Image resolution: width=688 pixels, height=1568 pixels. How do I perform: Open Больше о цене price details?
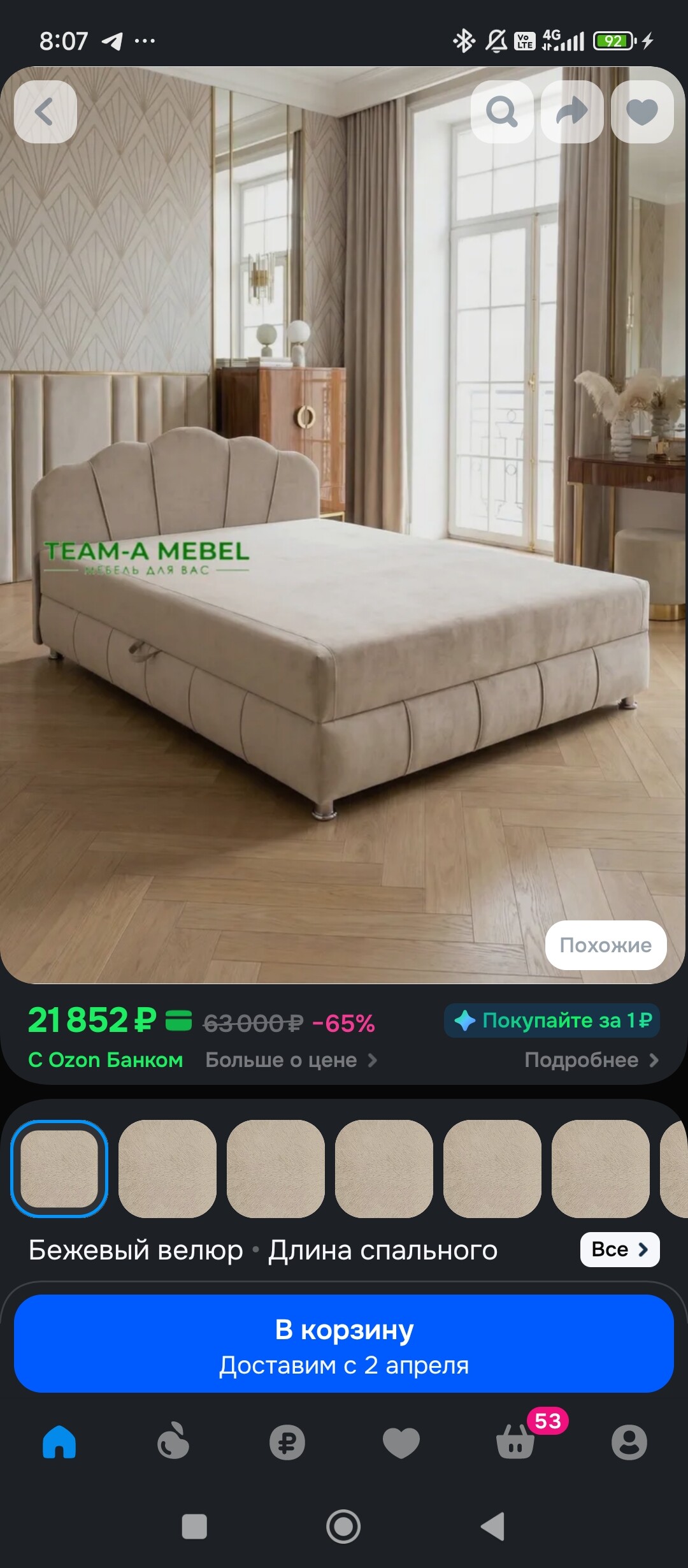[x=291, y=1060]
